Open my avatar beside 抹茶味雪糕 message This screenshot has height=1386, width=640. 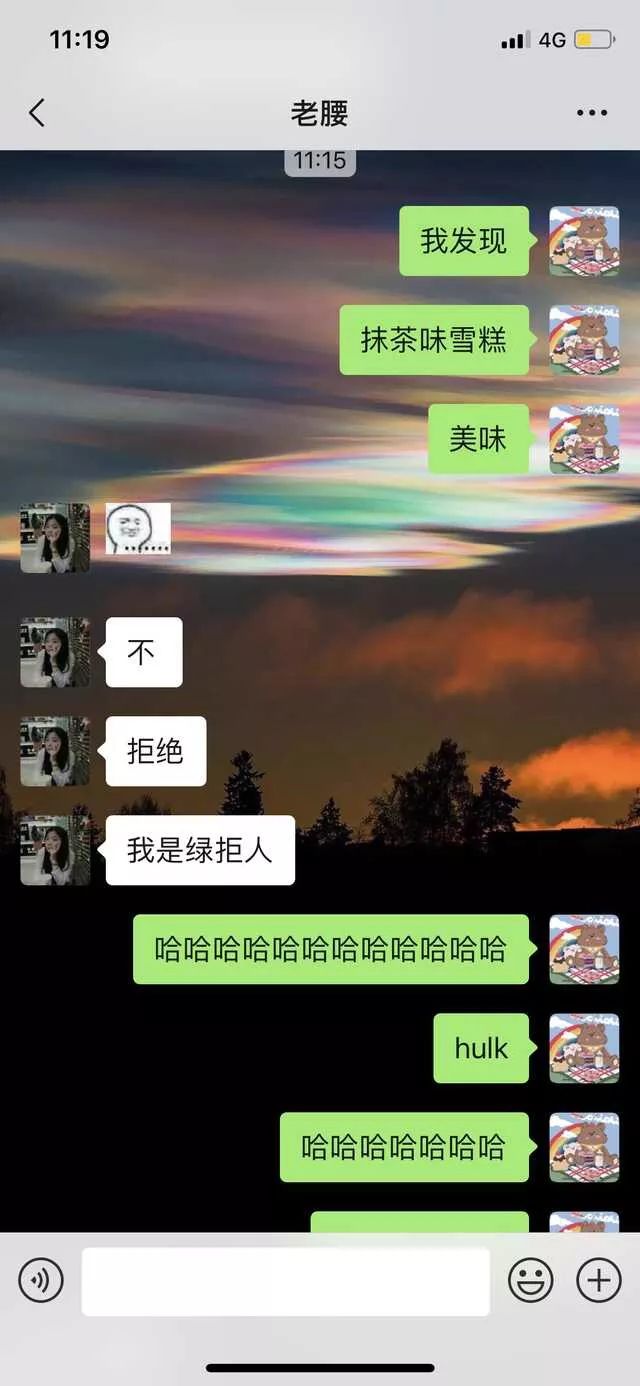[584, 340]
